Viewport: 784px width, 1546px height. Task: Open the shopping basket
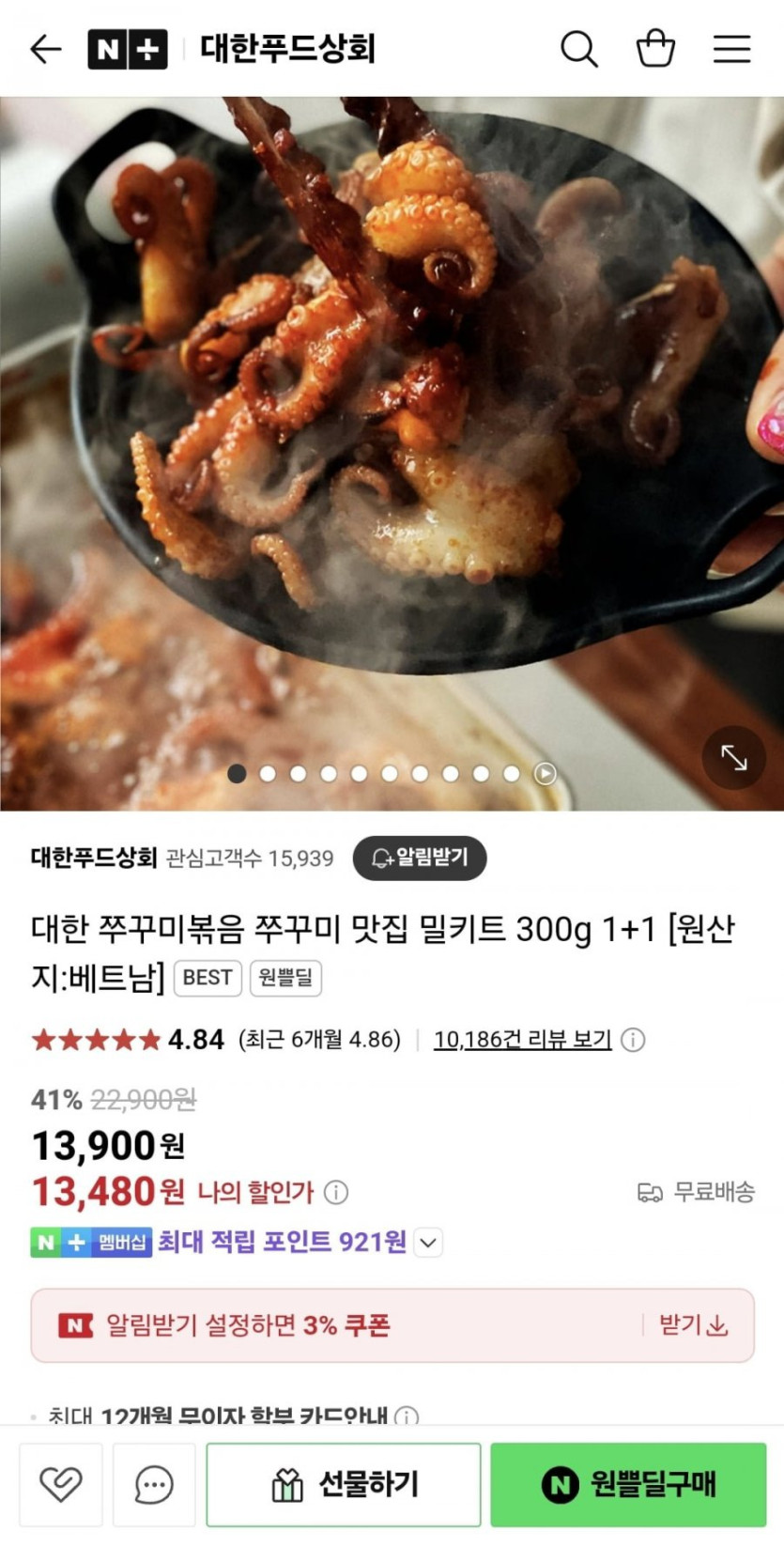tap(655, 49)
